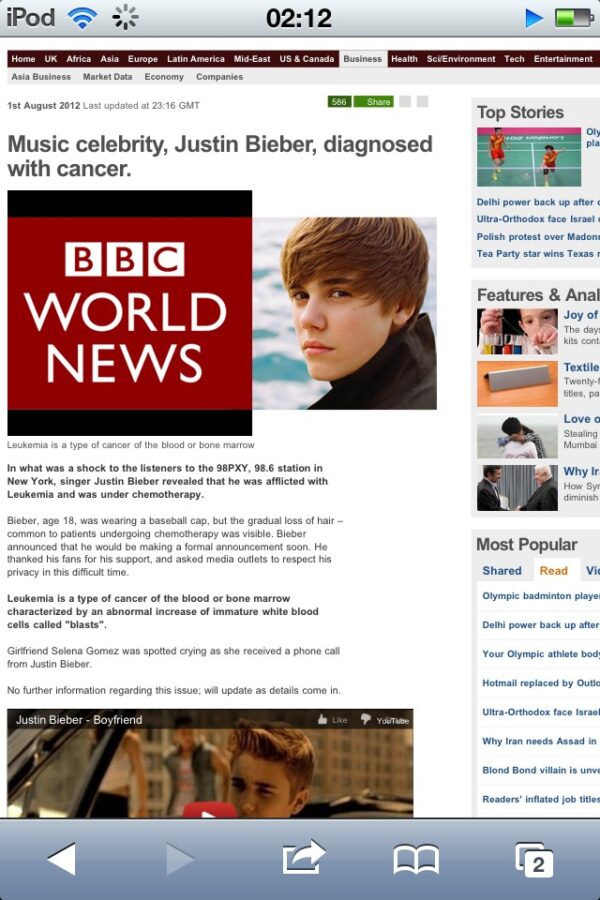
Task: Go back to the previous page
Action: pos(61,858)
